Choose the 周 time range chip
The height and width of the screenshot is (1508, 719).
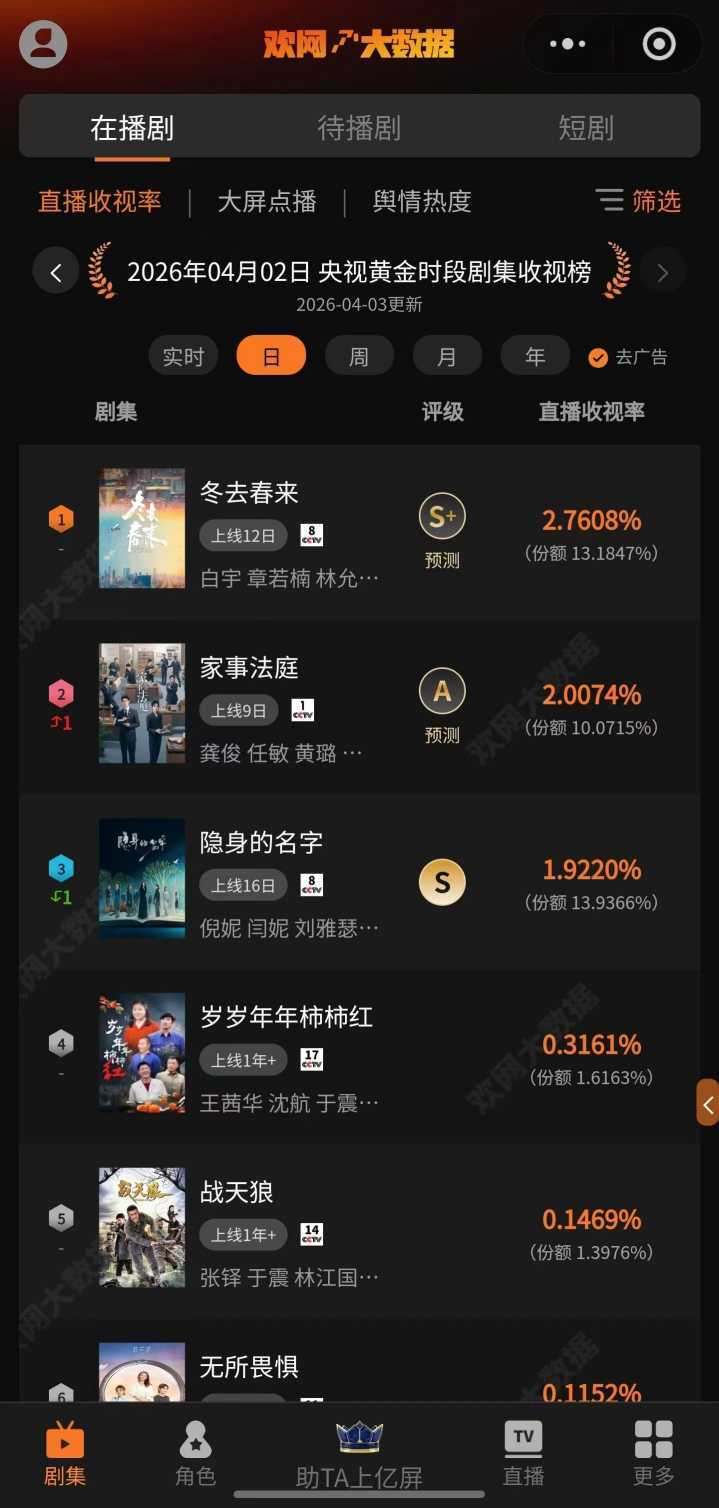[359, 357]
